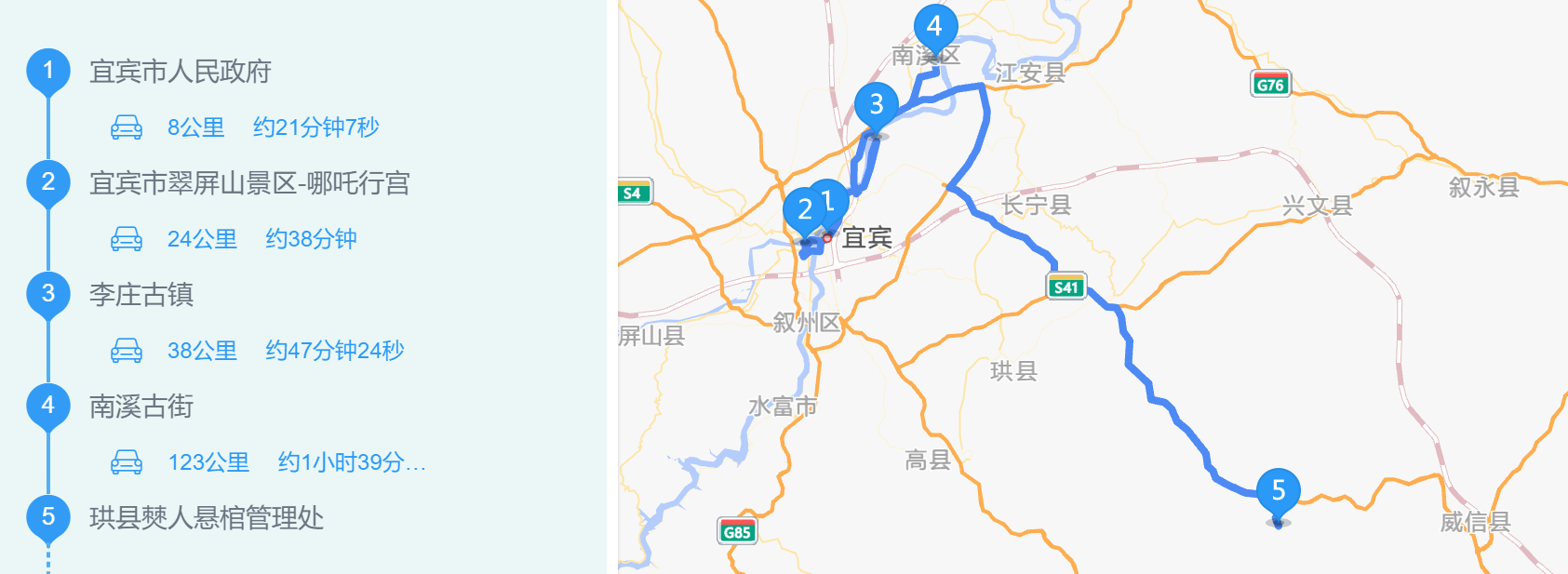This screenshot has height=574, width=1568.
Task: Tap map marker 5 near 威信县
Action: pos(1279,490)
